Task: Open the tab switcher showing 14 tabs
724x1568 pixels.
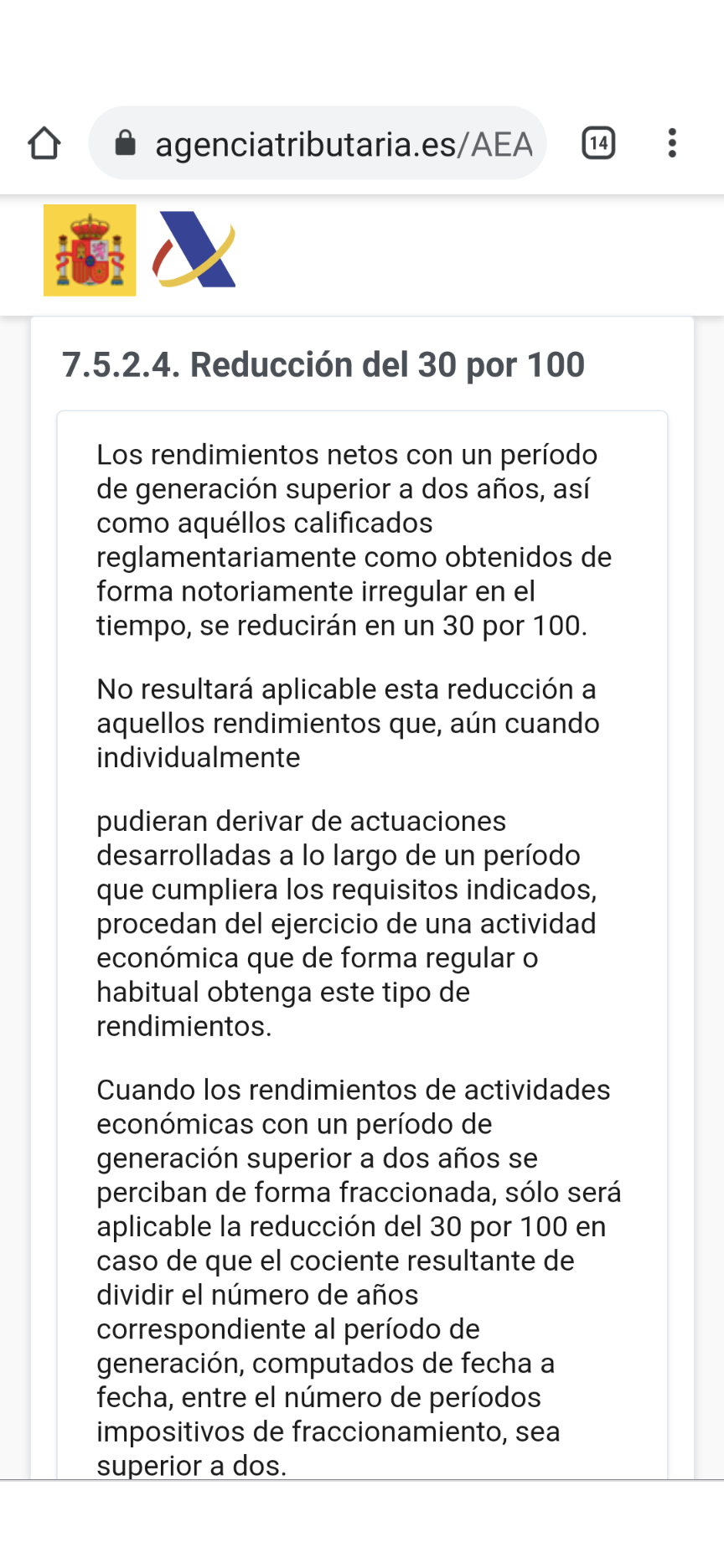Action: pos(598,143)
